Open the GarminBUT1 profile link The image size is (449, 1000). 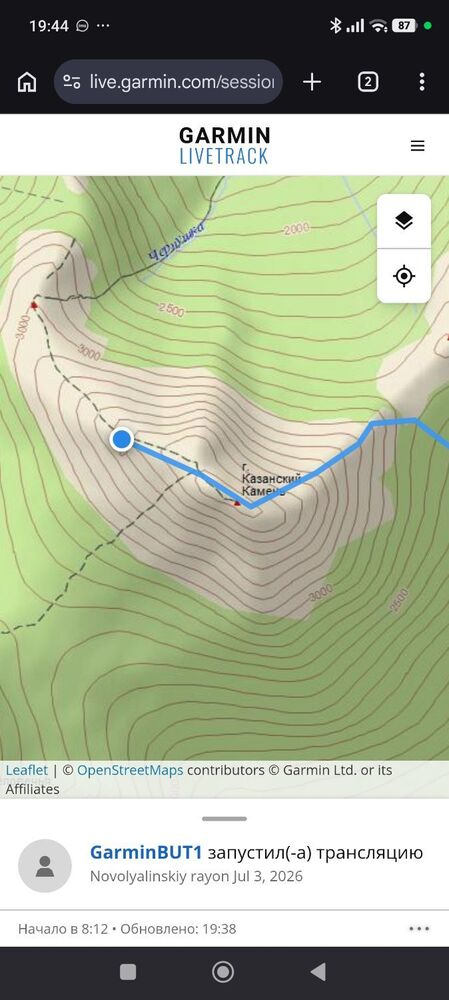[x=146, y=853]
